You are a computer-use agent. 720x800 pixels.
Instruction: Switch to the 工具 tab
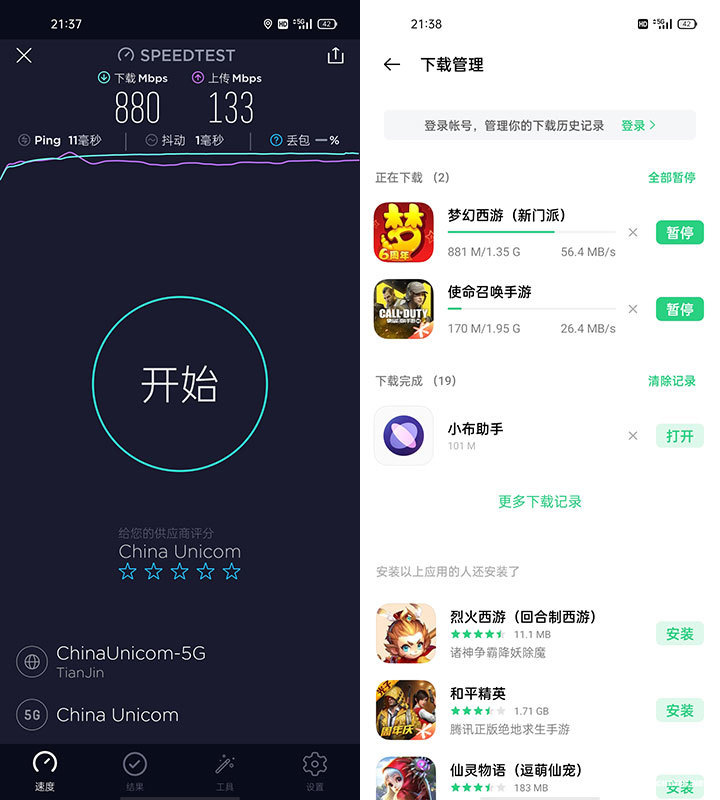coord(225,771)
